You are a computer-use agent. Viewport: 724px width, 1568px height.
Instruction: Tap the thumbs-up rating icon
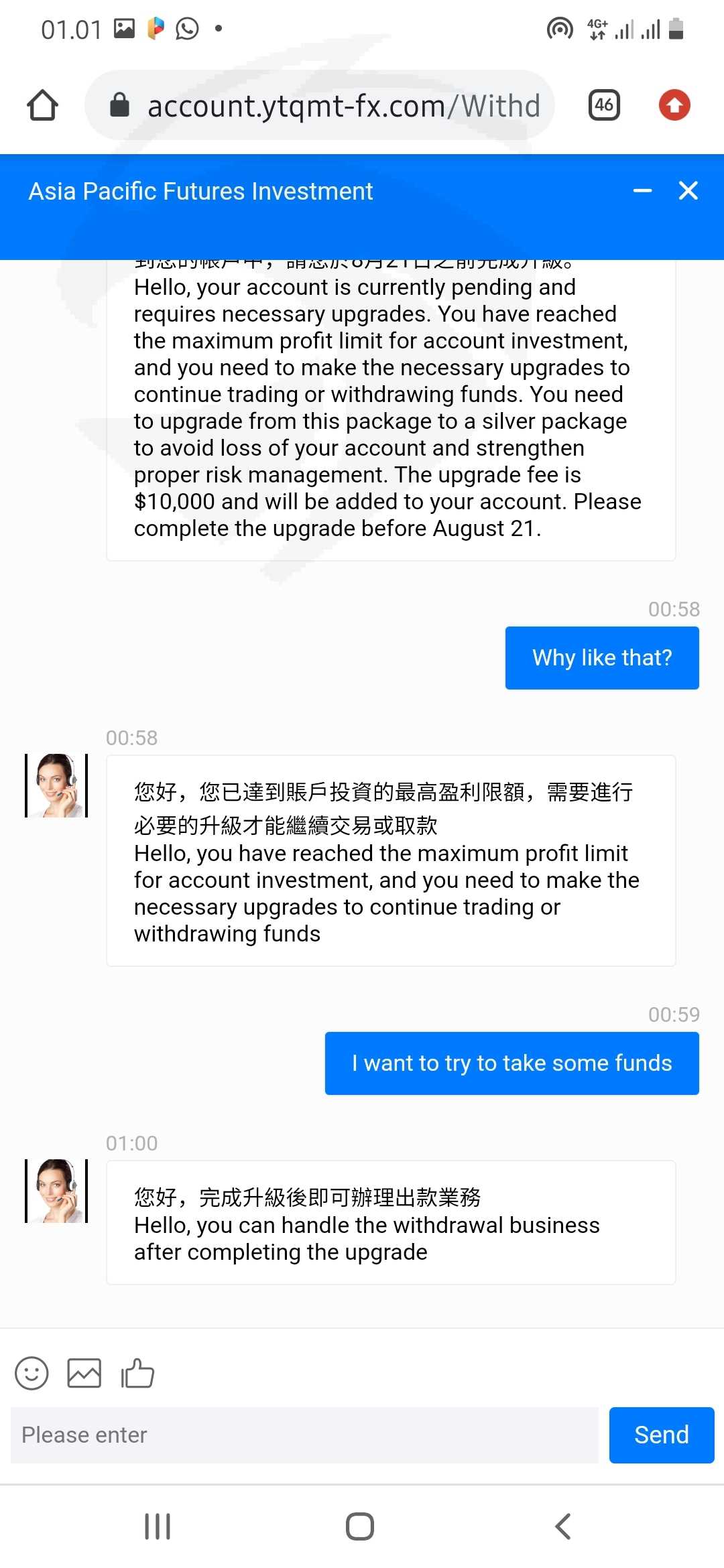click(x=137, y=1373)
